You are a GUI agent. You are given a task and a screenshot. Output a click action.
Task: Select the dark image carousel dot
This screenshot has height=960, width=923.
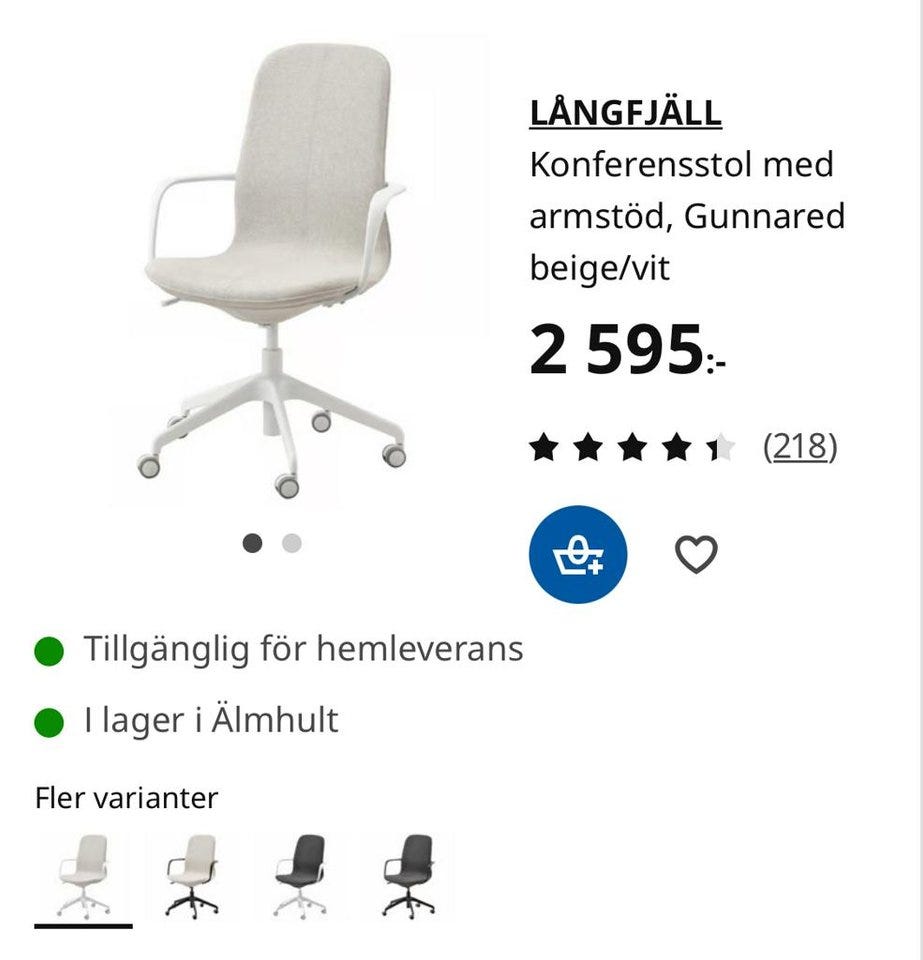[x=254, y=544]
